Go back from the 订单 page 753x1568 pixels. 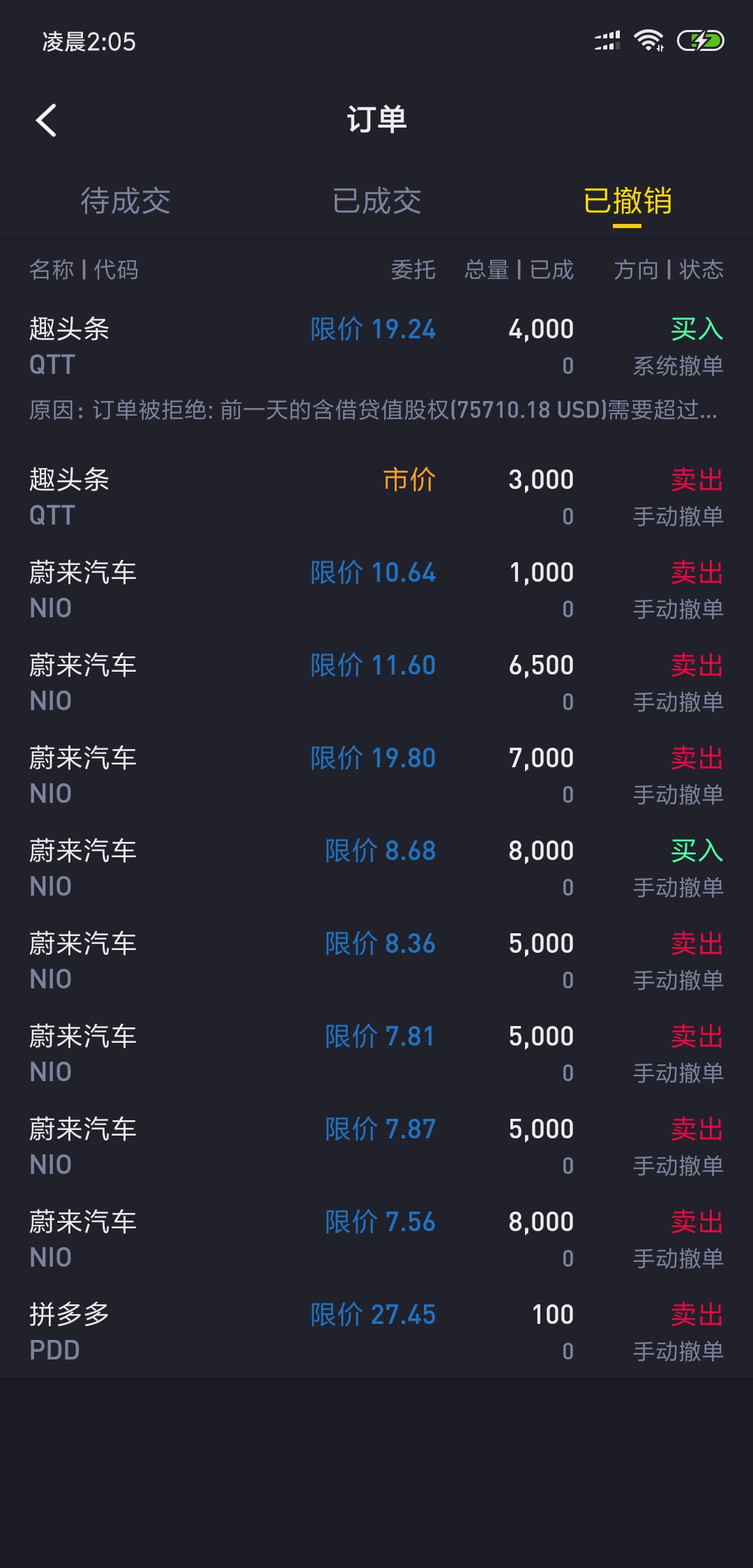point(46,120)
